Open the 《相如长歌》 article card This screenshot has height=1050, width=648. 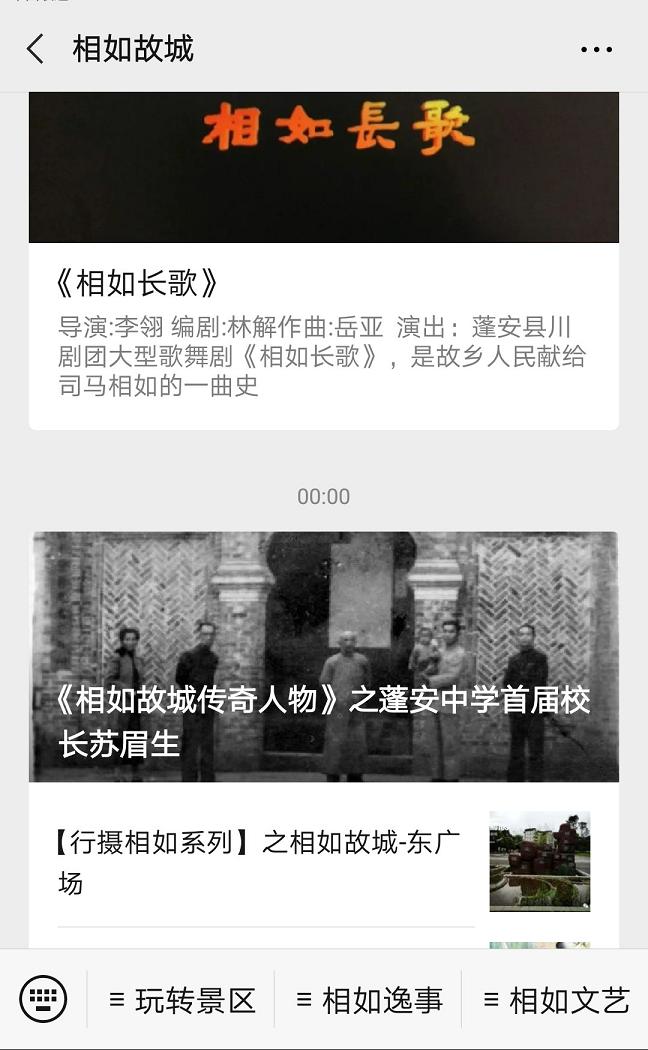coord(323,283)
